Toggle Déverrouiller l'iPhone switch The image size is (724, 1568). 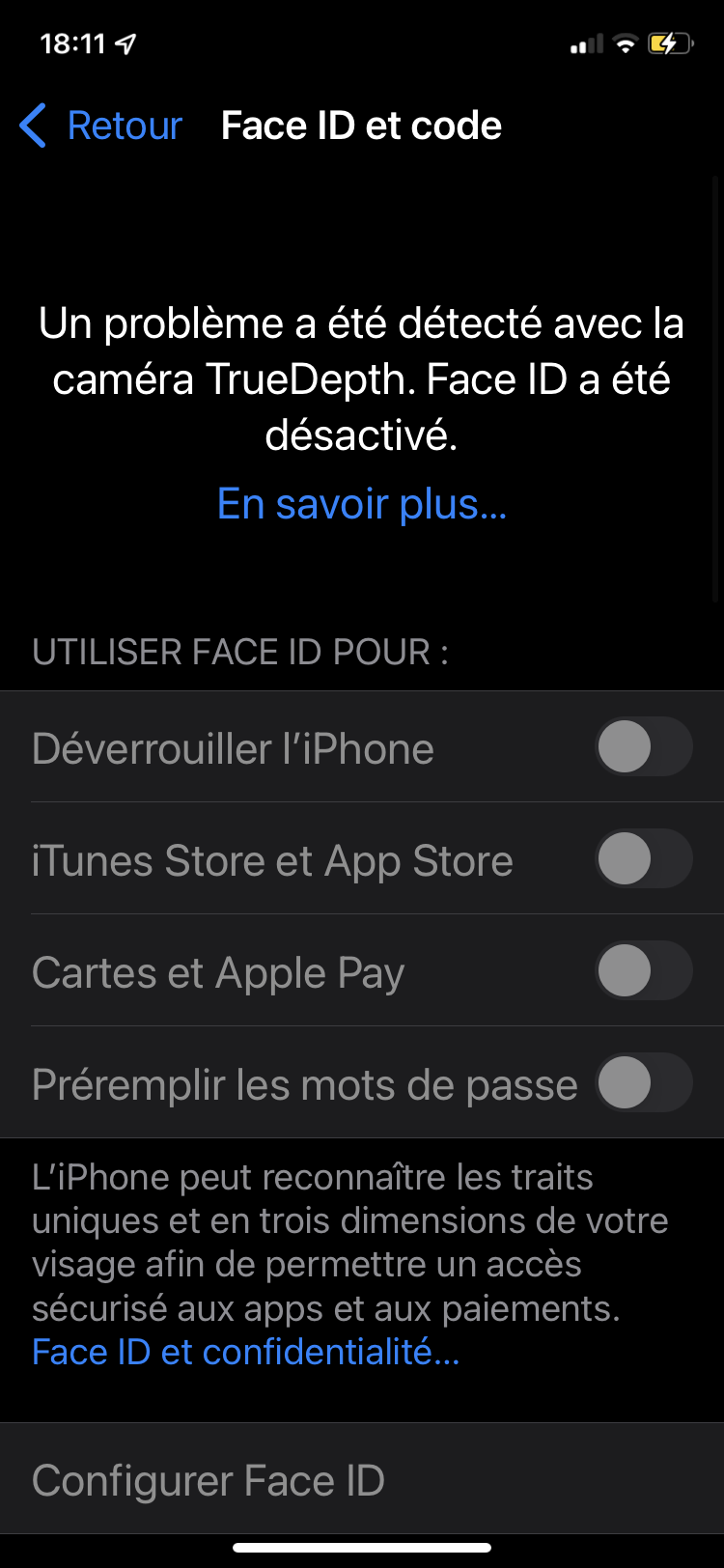pos(643,747)
